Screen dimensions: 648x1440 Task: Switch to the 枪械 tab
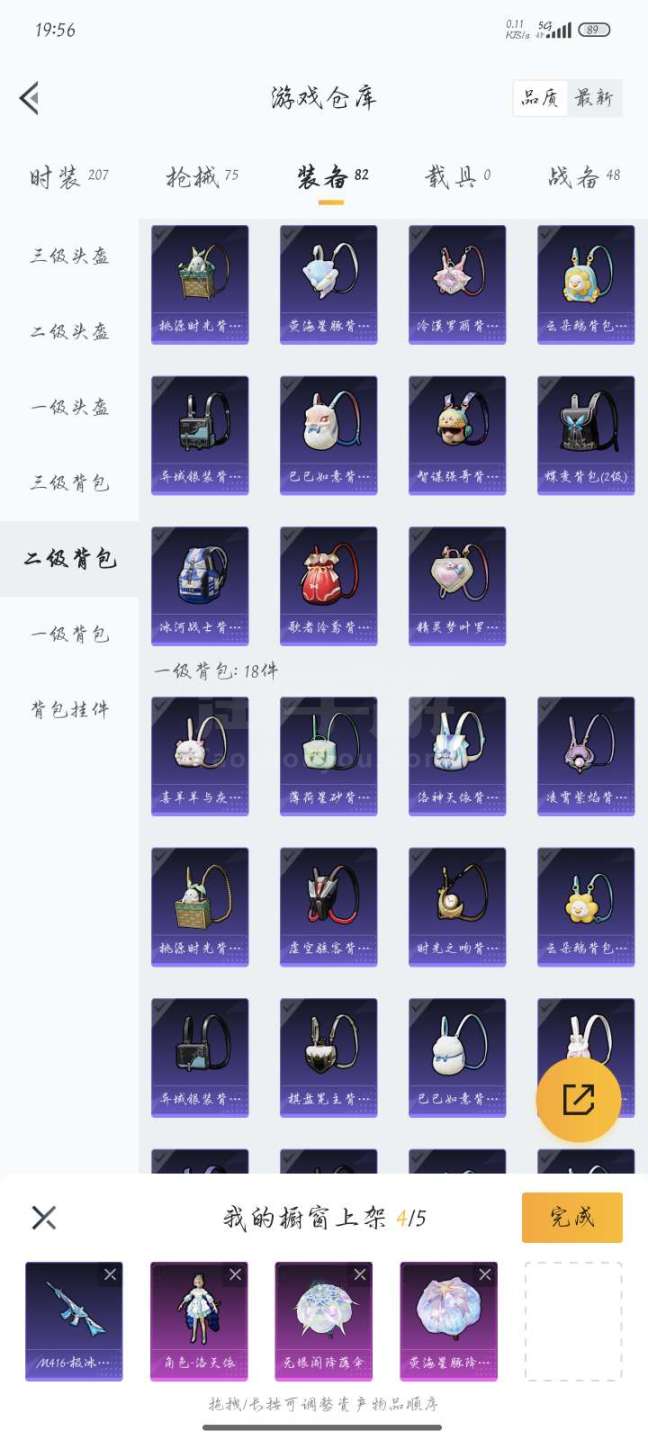[202, 178]
